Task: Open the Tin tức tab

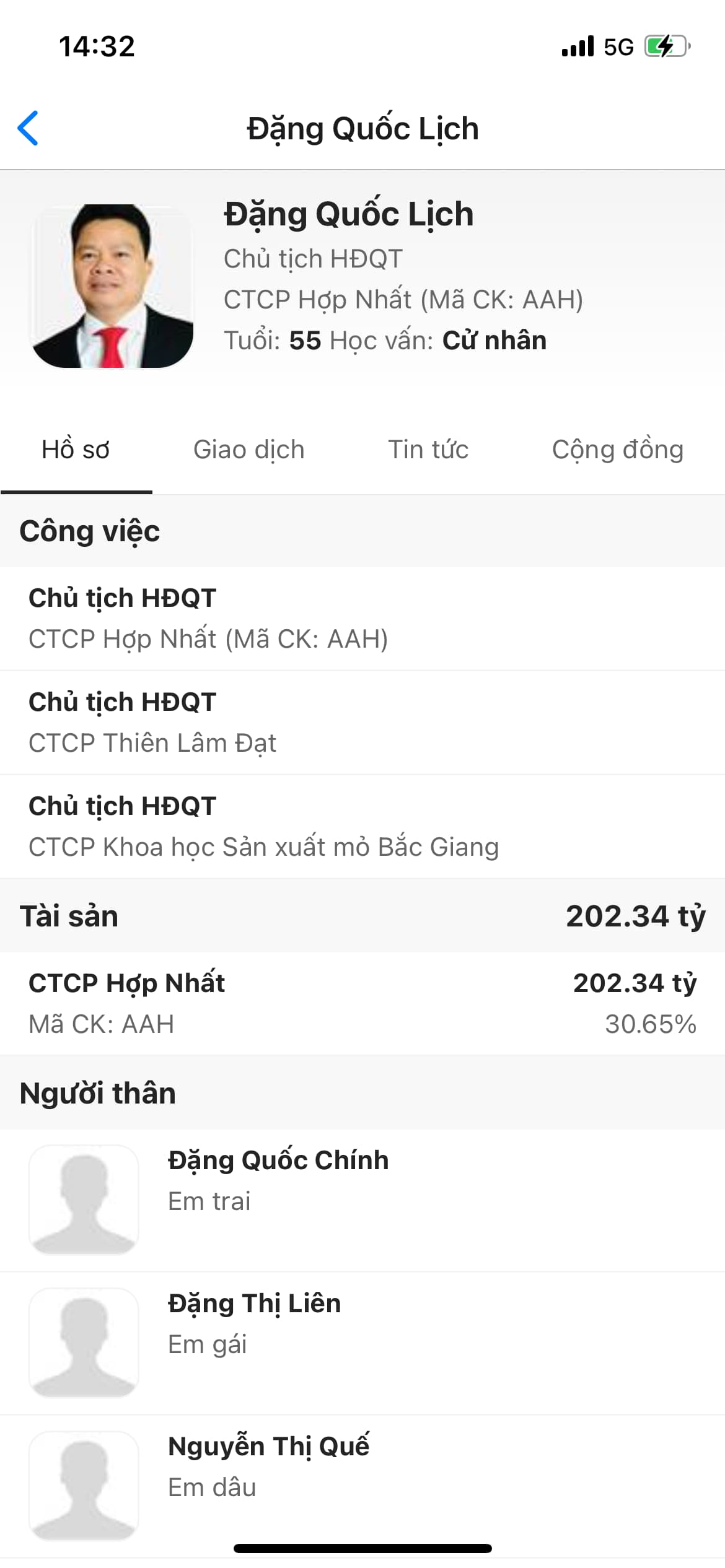Action: click(428, 450)
